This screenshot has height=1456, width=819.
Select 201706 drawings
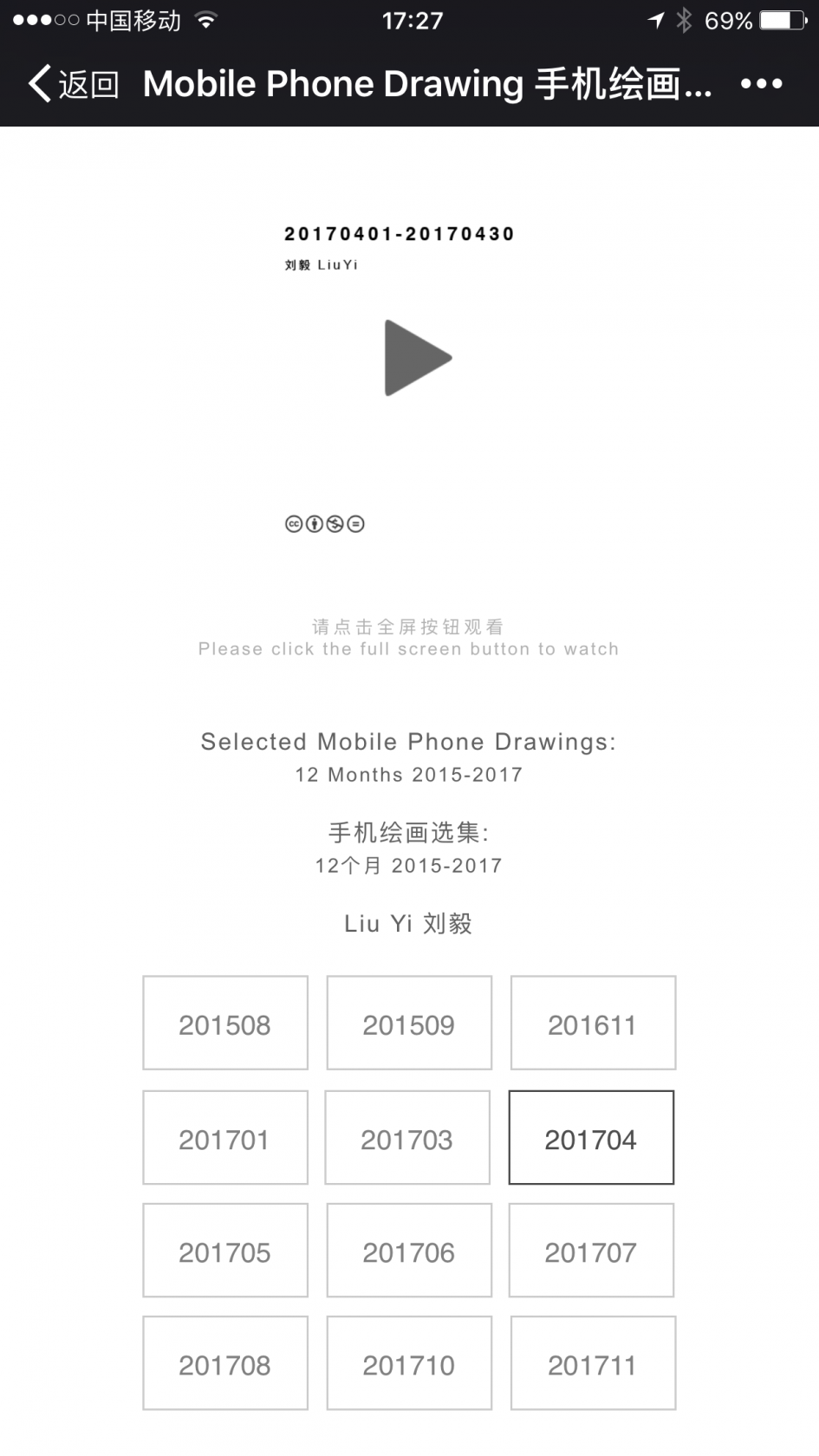[409, 1251]
